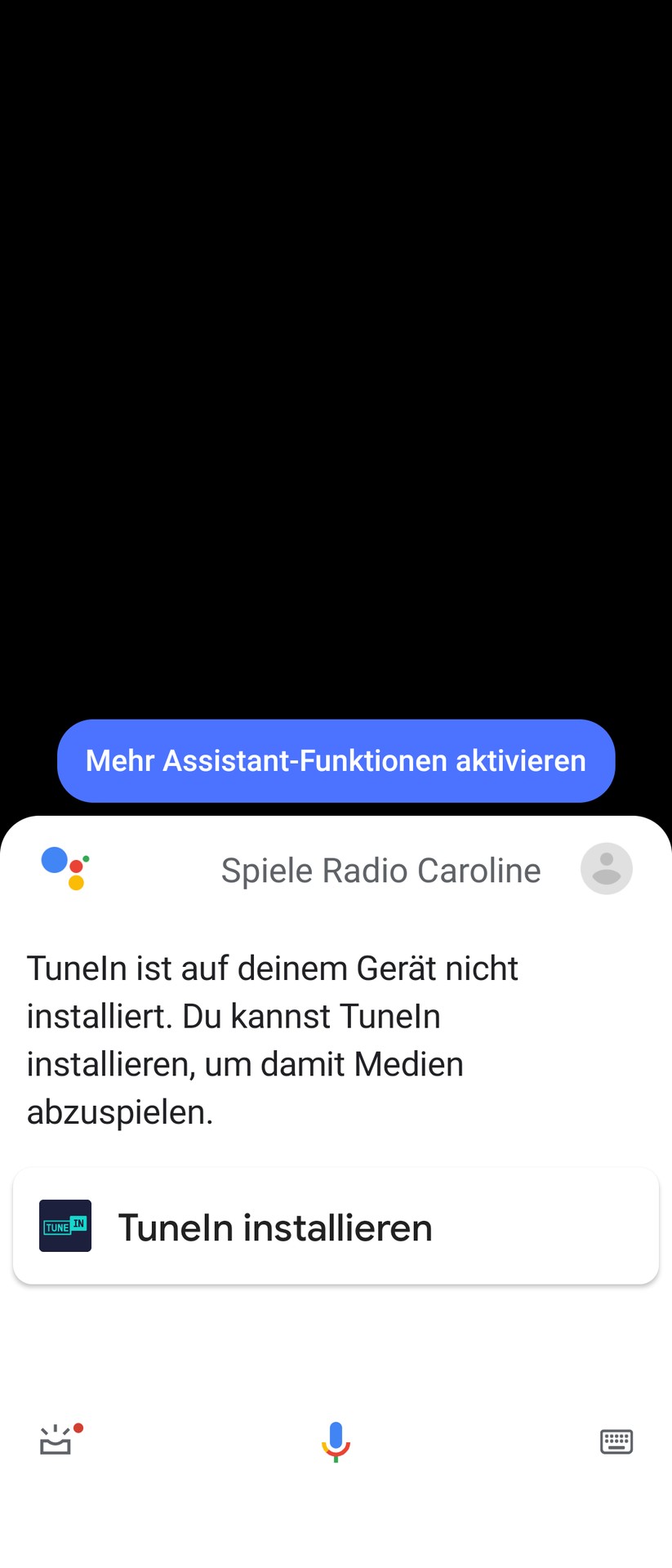The height and width of the screenshot is (1568, 672).
Task: Switch to keyboard input mode
Action: pyautogui.click(x=616, y=1440)
